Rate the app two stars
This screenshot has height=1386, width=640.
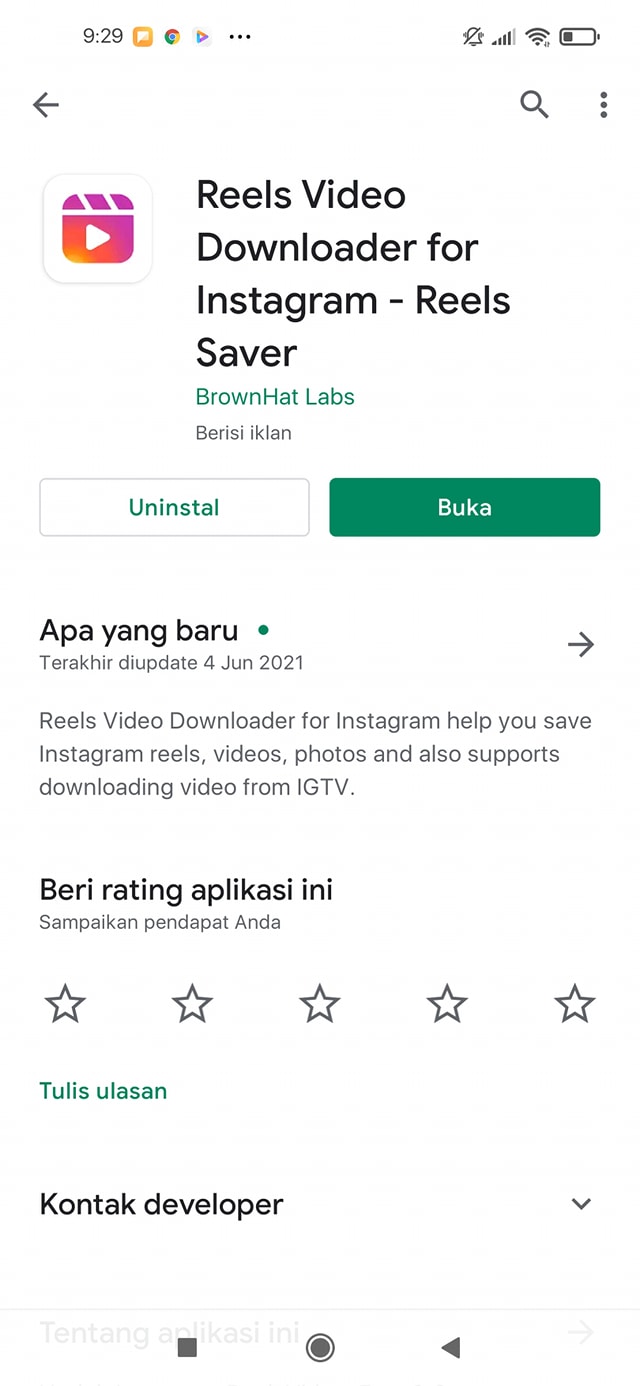(x=192, y=1003)
